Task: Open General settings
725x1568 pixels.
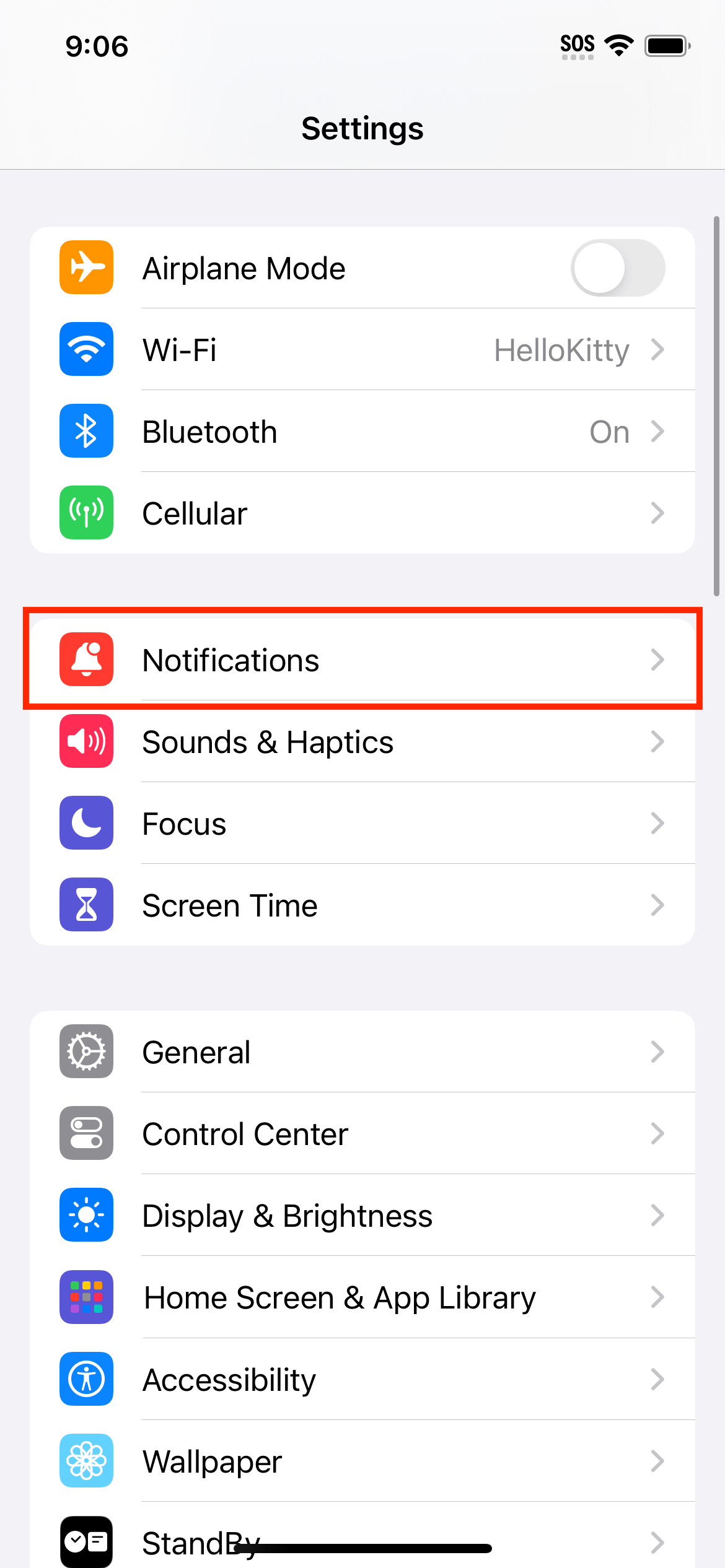Action: pyautogui.click(x=362, y=1052)
